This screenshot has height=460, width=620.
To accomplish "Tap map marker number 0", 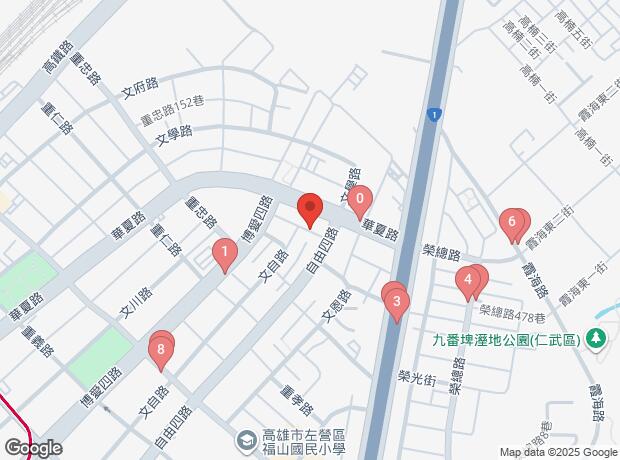I will coord(359,200).
